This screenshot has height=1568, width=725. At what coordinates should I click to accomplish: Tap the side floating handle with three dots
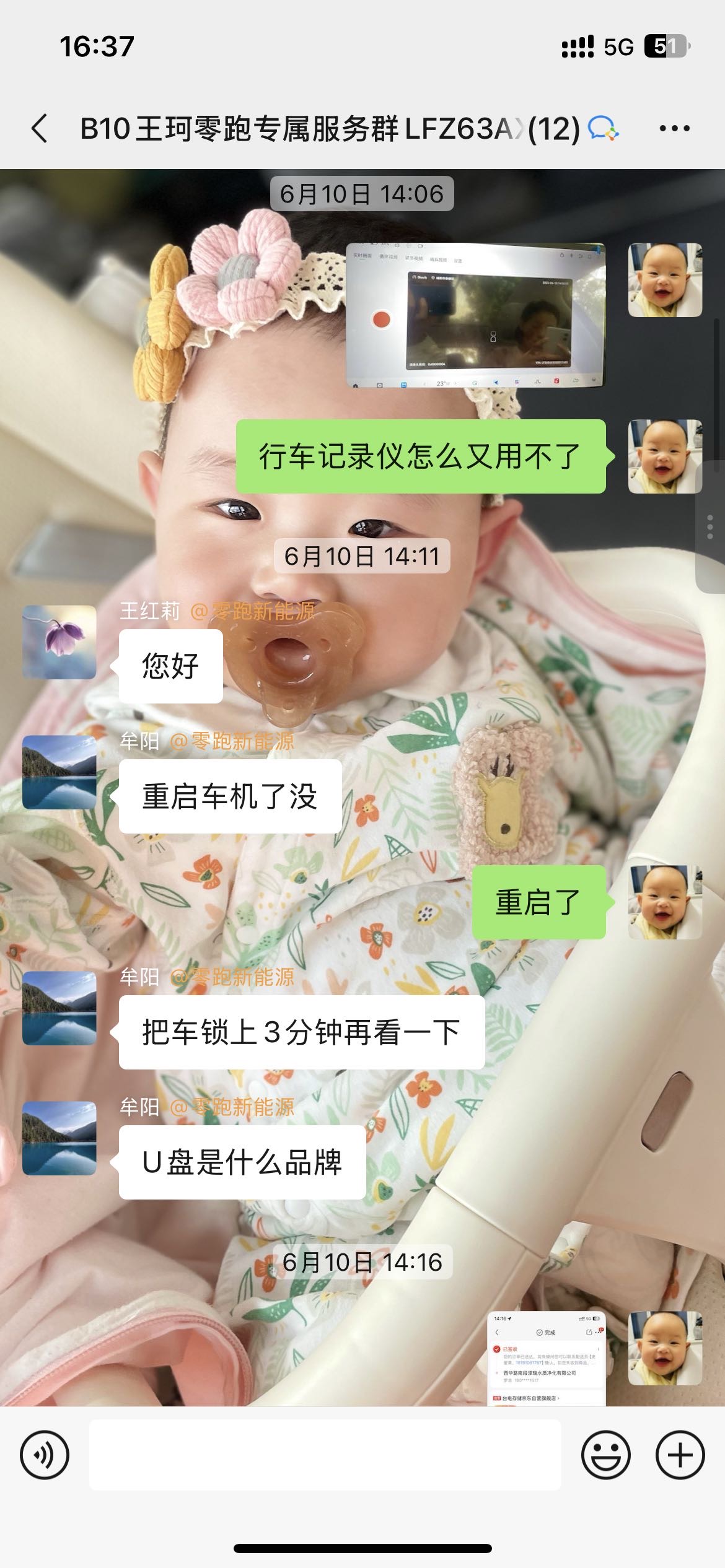pyautogui.click(x=711, y=527)
